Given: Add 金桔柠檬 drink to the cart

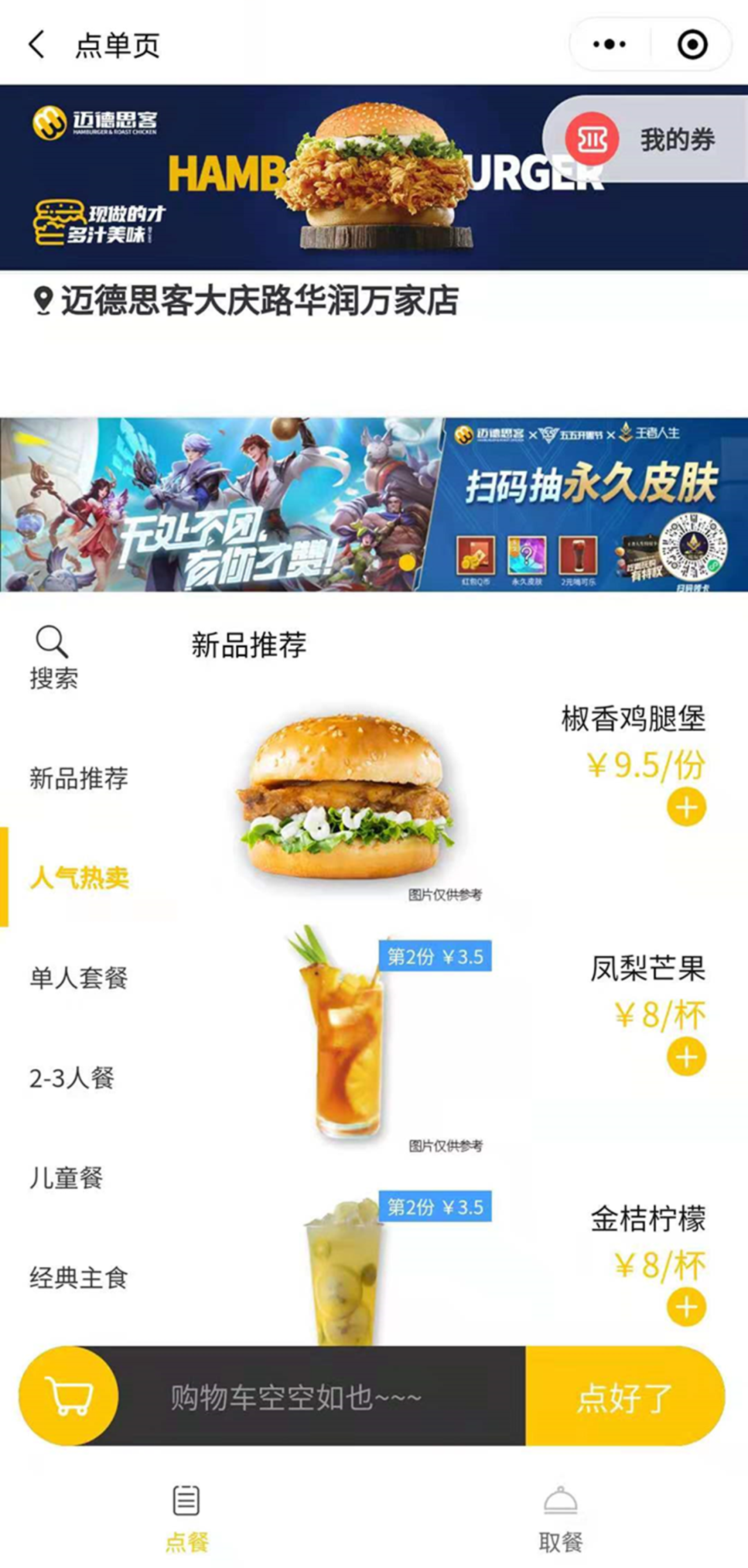Looking at the screenshot, I should click(686, 1307).
